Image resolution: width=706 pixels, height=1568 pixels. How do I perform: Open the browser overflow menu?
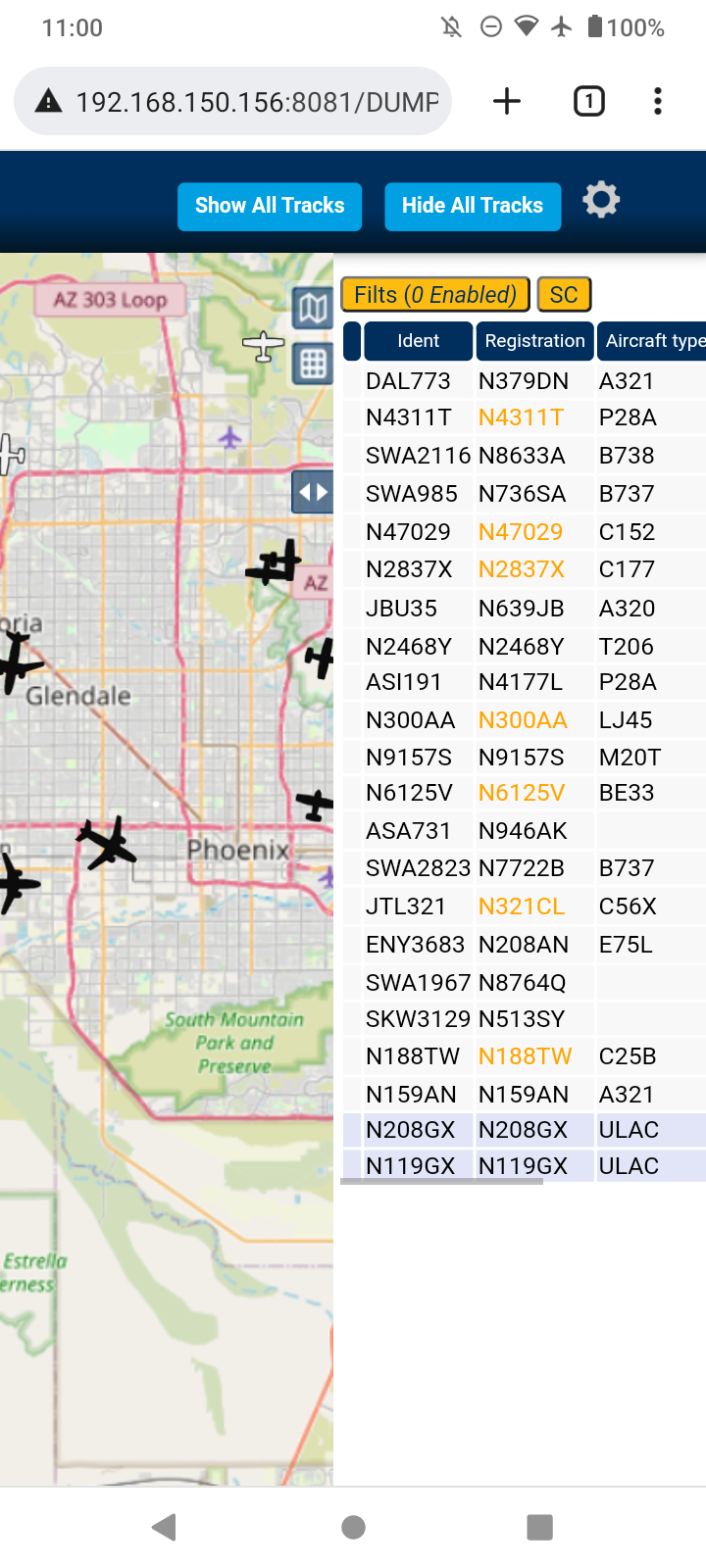[658, 101]
